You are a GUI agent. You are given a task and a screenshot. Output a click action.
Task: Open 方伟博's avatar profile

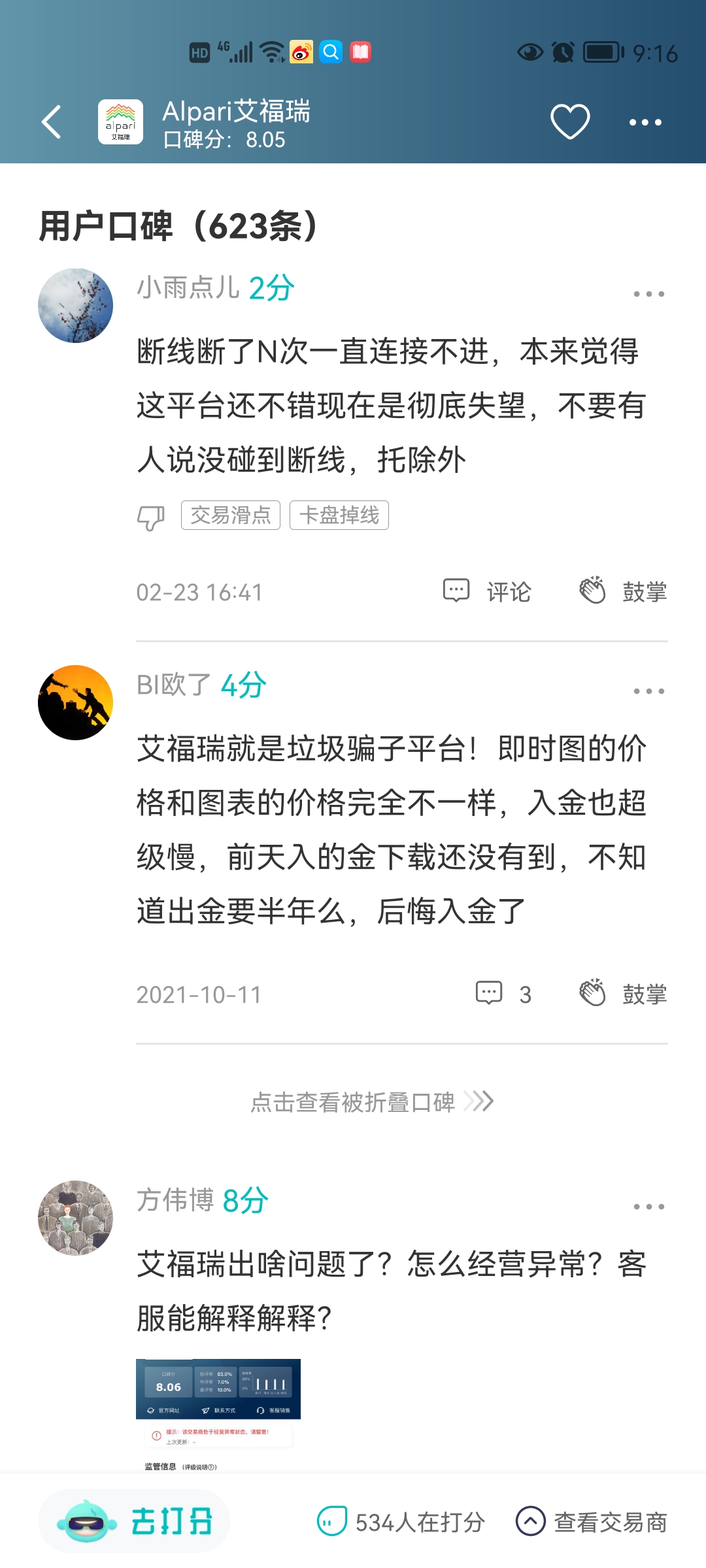(x=76, y=1218)
